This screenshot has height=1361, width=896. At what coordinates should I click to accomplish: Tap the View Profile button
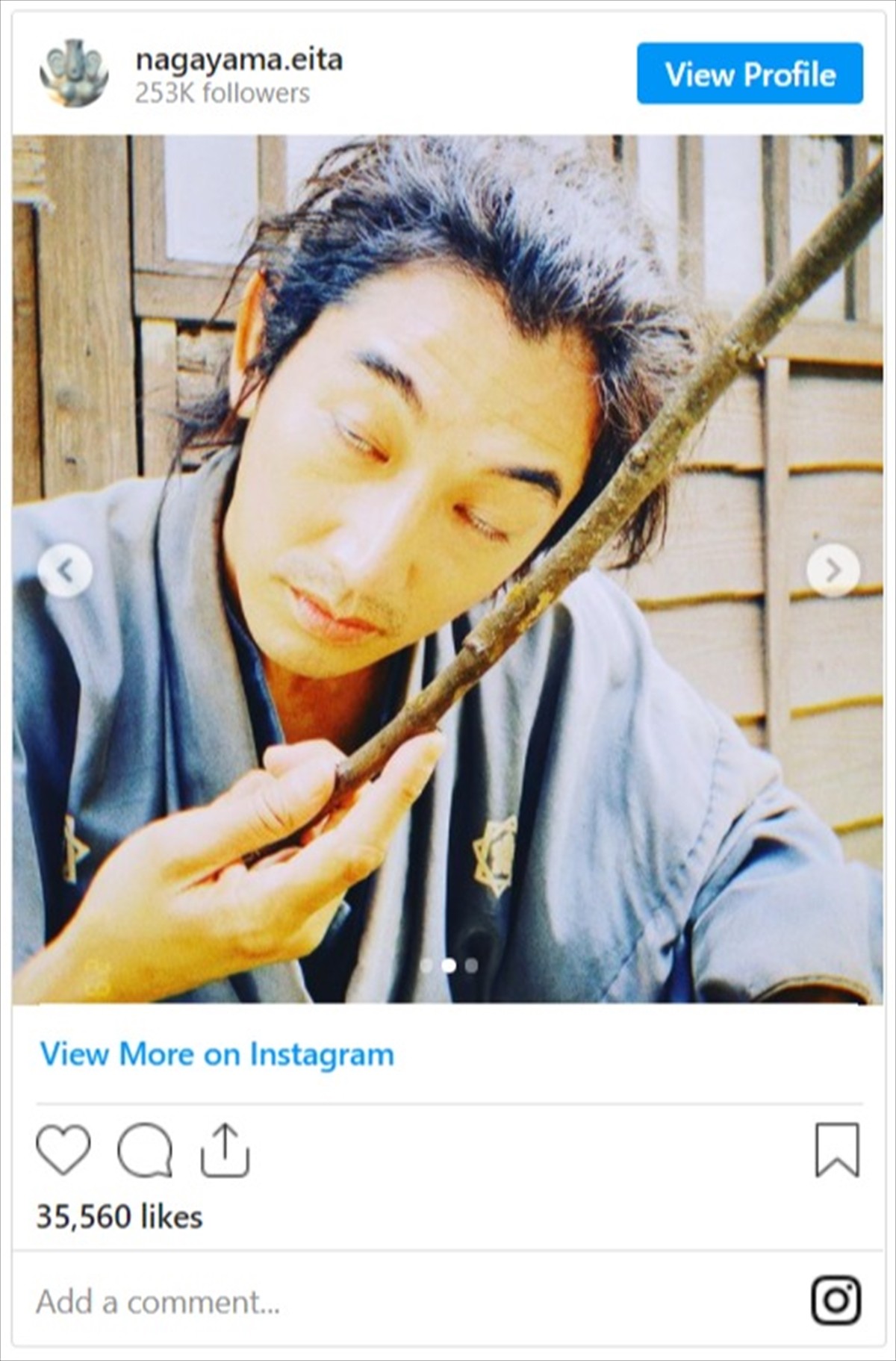point(750,73)
